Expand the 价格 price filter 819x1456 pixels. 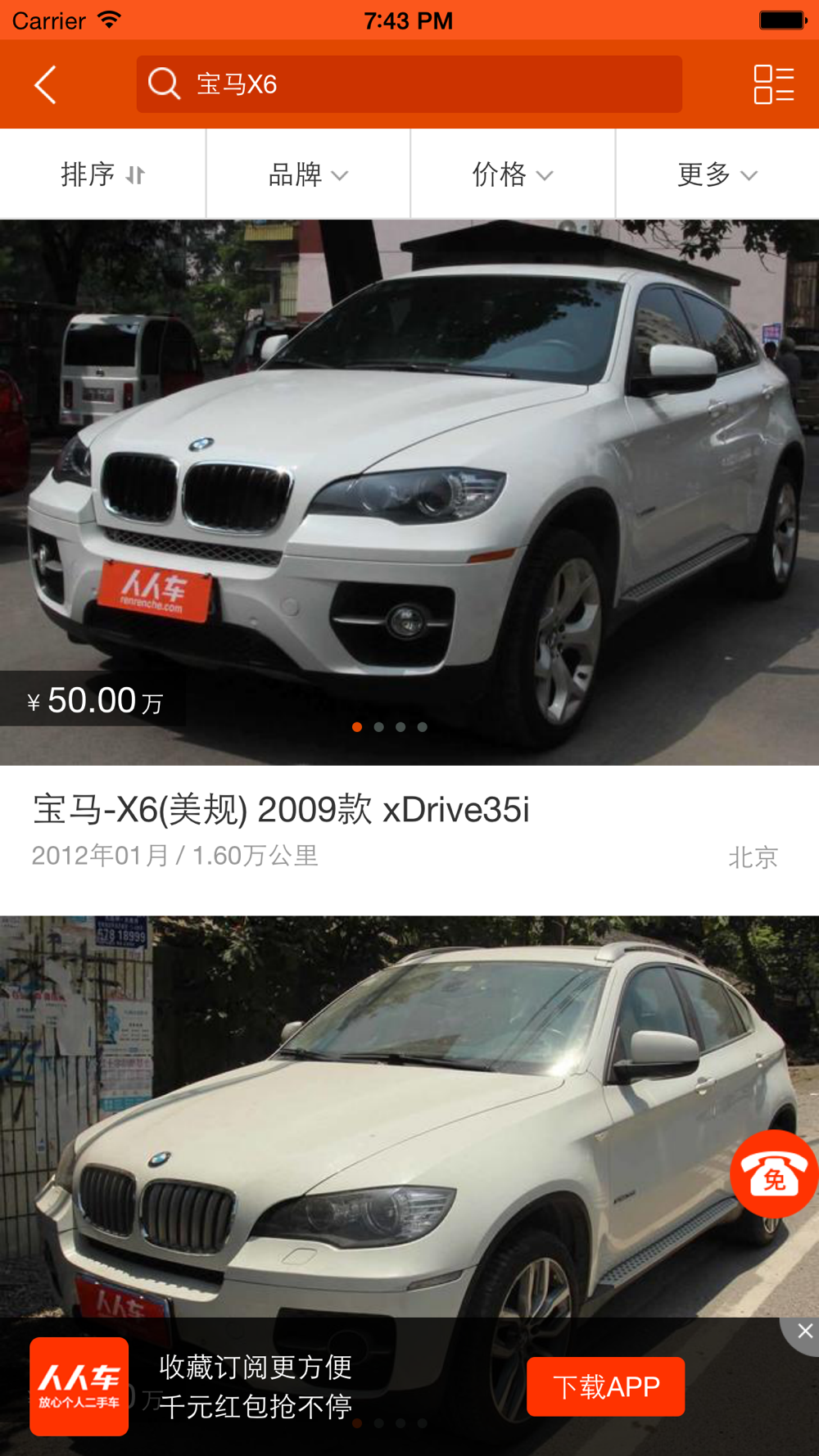pos(512,174)
